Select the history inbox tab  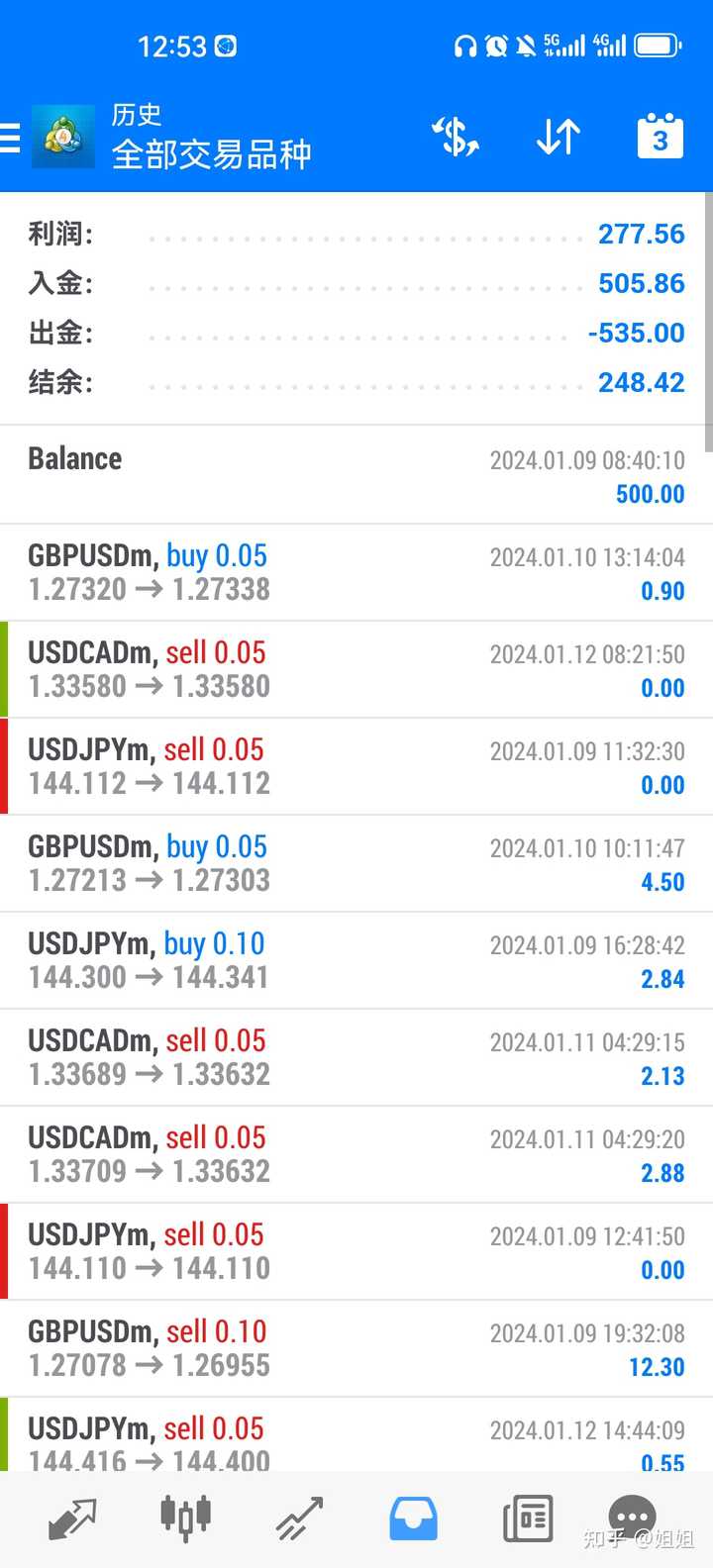pyautogui.click(x=413, y=1519)
